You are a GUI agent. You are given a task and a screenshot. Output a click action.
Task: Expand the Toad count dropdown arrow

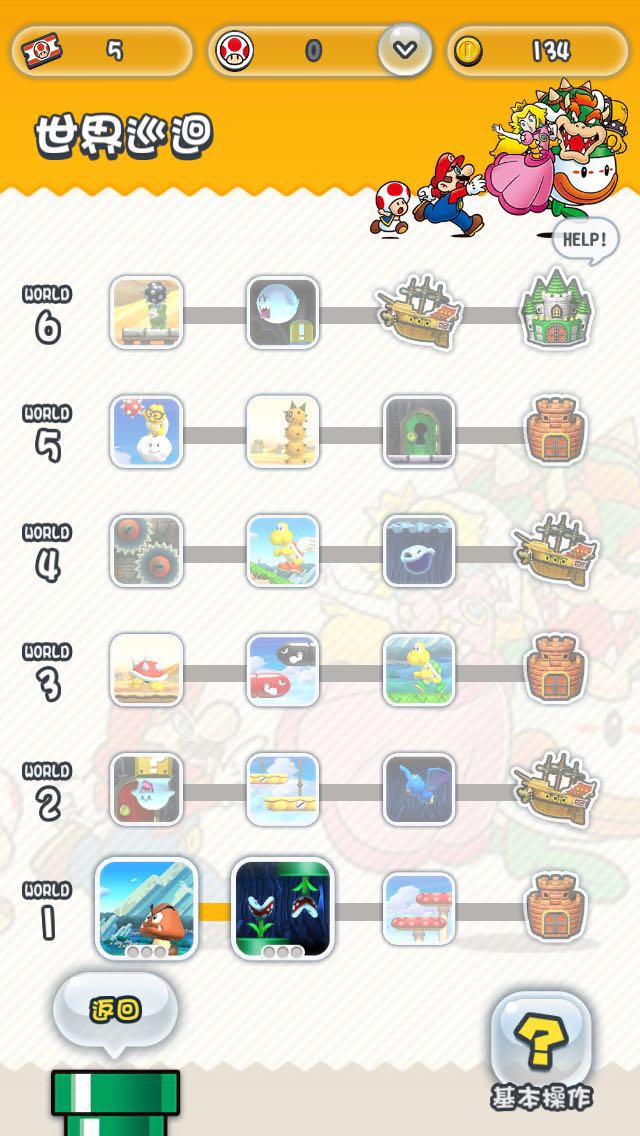[405, 49]
